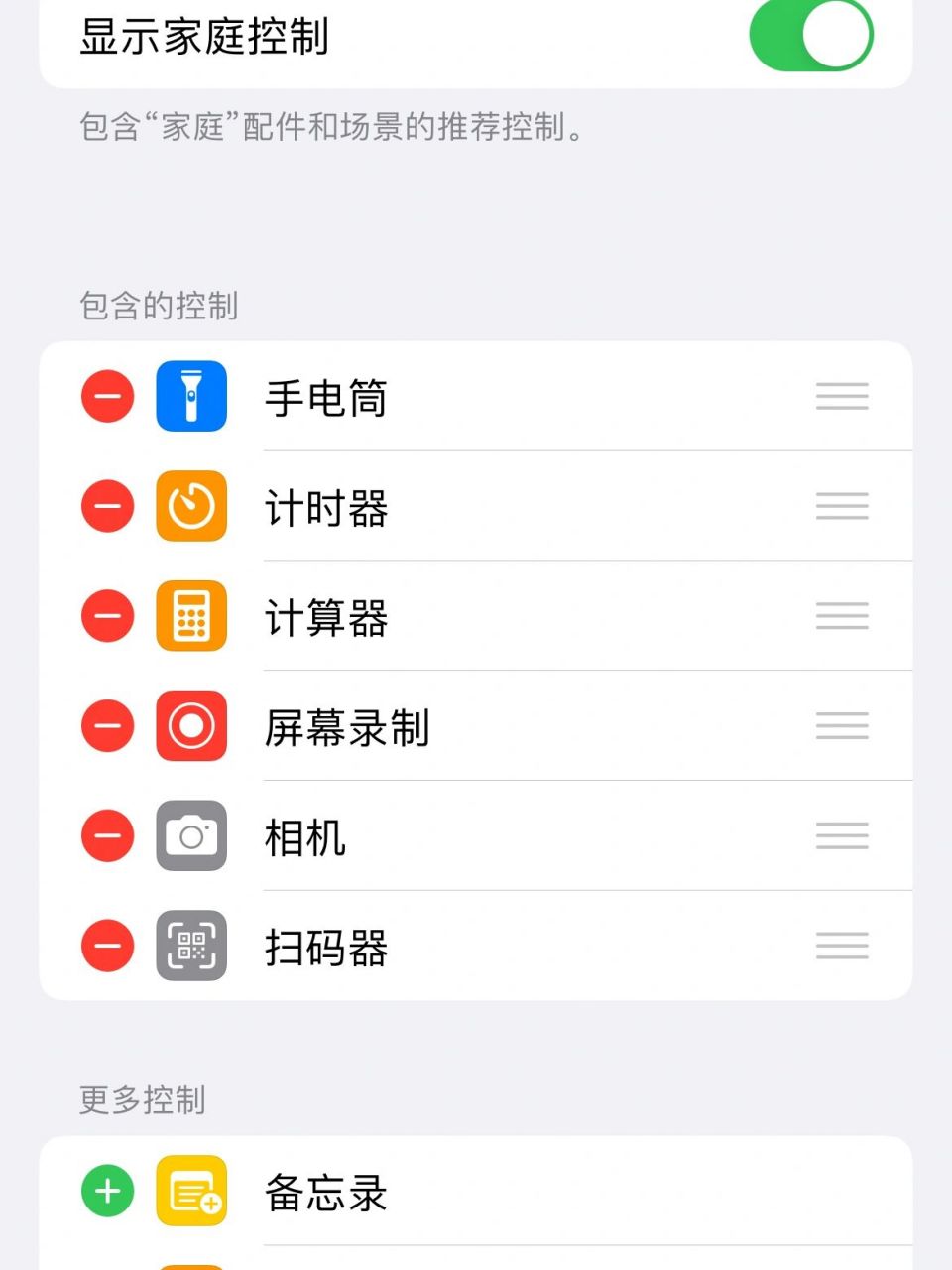The height and width of the screenshot is (1270, 952).
Task: Add 备忘录 using the green plus button
Action: tap(107, 1191)
